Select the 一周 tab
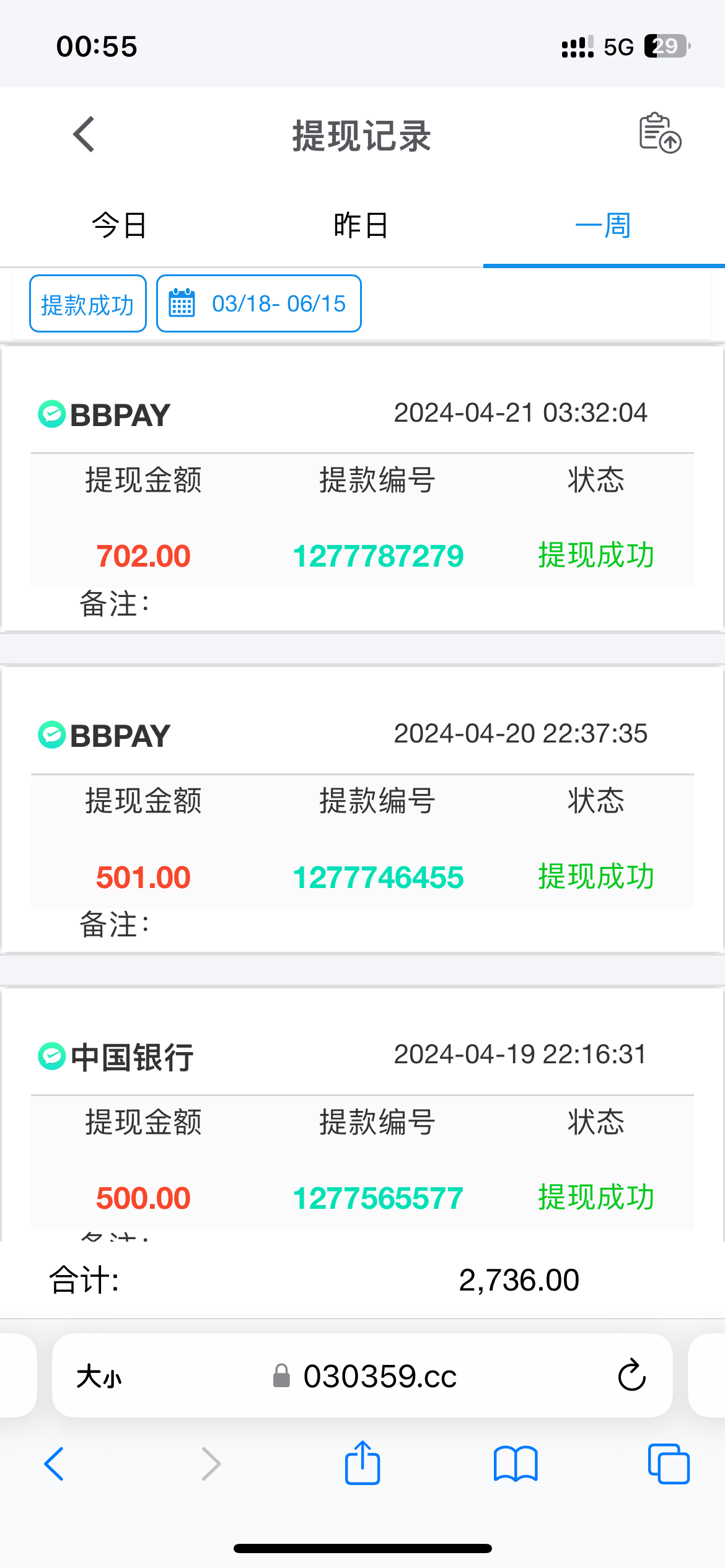Screen dimensions: 725x1568 coord(603,225)
